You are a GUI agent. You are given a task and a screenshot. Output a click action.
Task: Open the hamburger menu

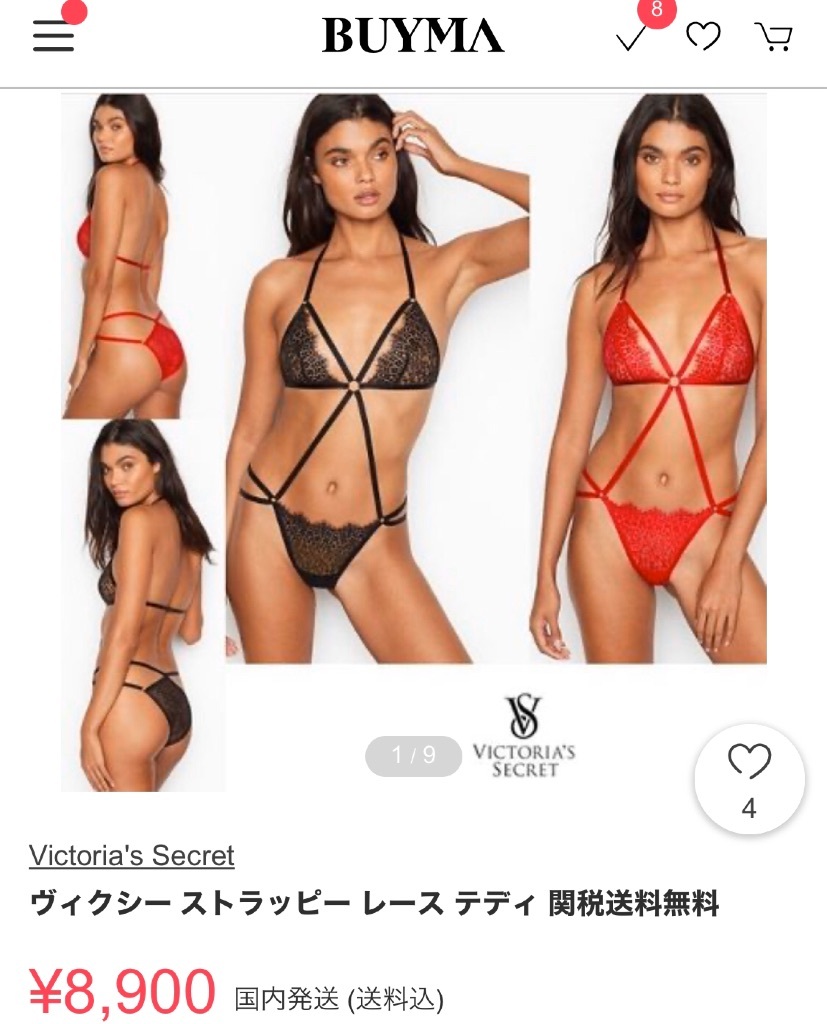pyautogui.click(x=54, y=37)
